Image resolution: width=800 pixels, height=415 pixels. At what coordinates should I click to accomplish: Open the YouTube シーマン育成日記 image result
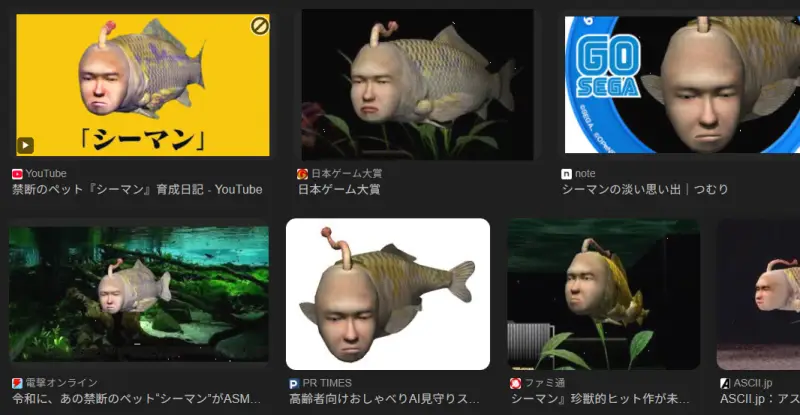tap(140, 84)
